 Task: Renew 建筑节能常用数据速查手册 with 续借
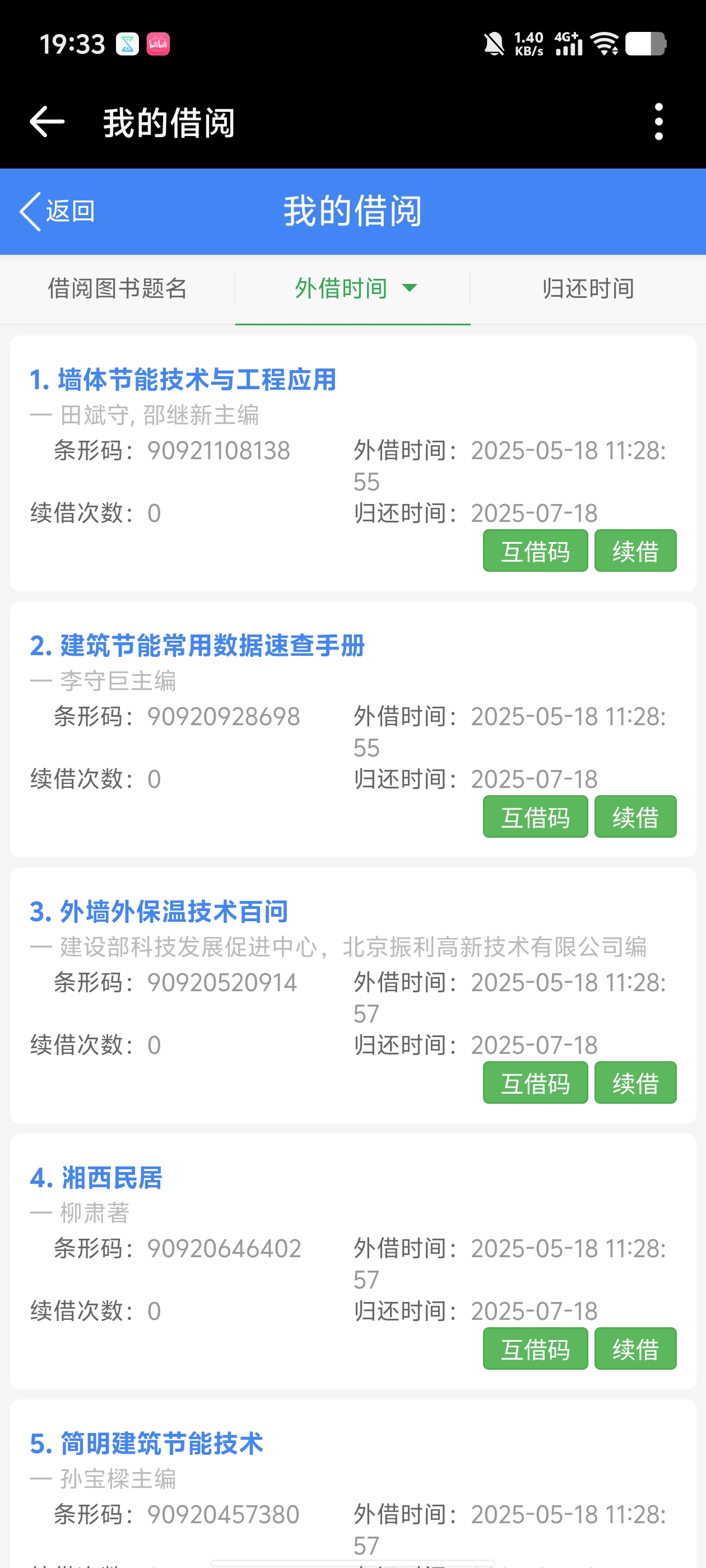pos(635,817)
